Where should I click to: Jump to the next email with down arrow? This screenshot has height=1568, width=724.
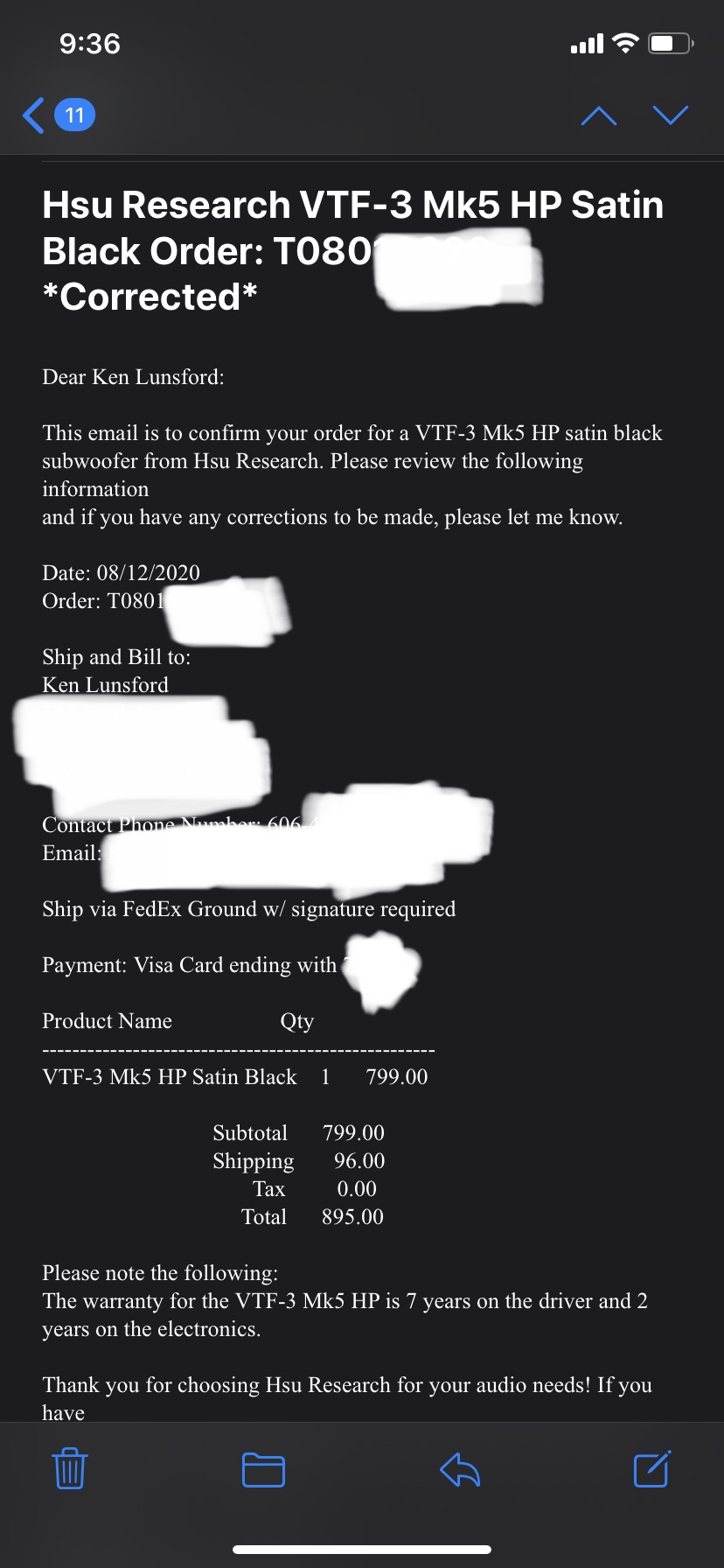coord(671,115)
